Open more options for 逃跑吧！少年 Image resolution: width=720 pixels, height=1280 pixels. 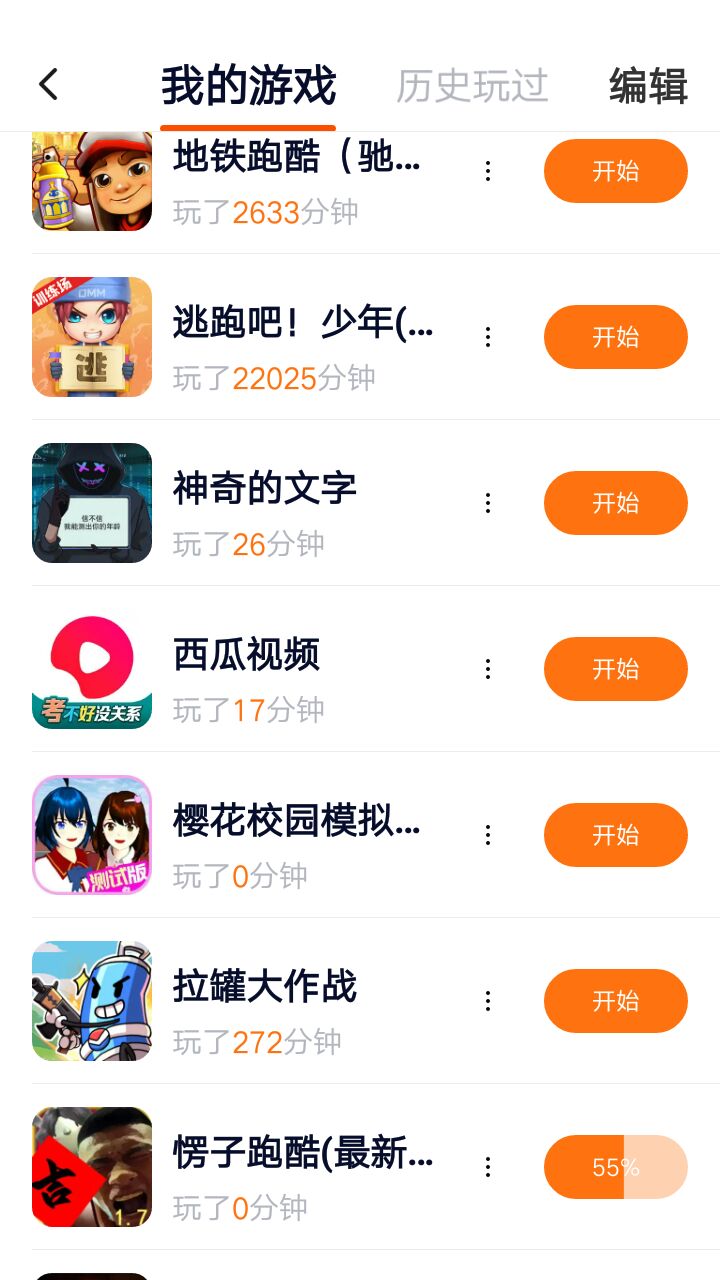point(488,337)
